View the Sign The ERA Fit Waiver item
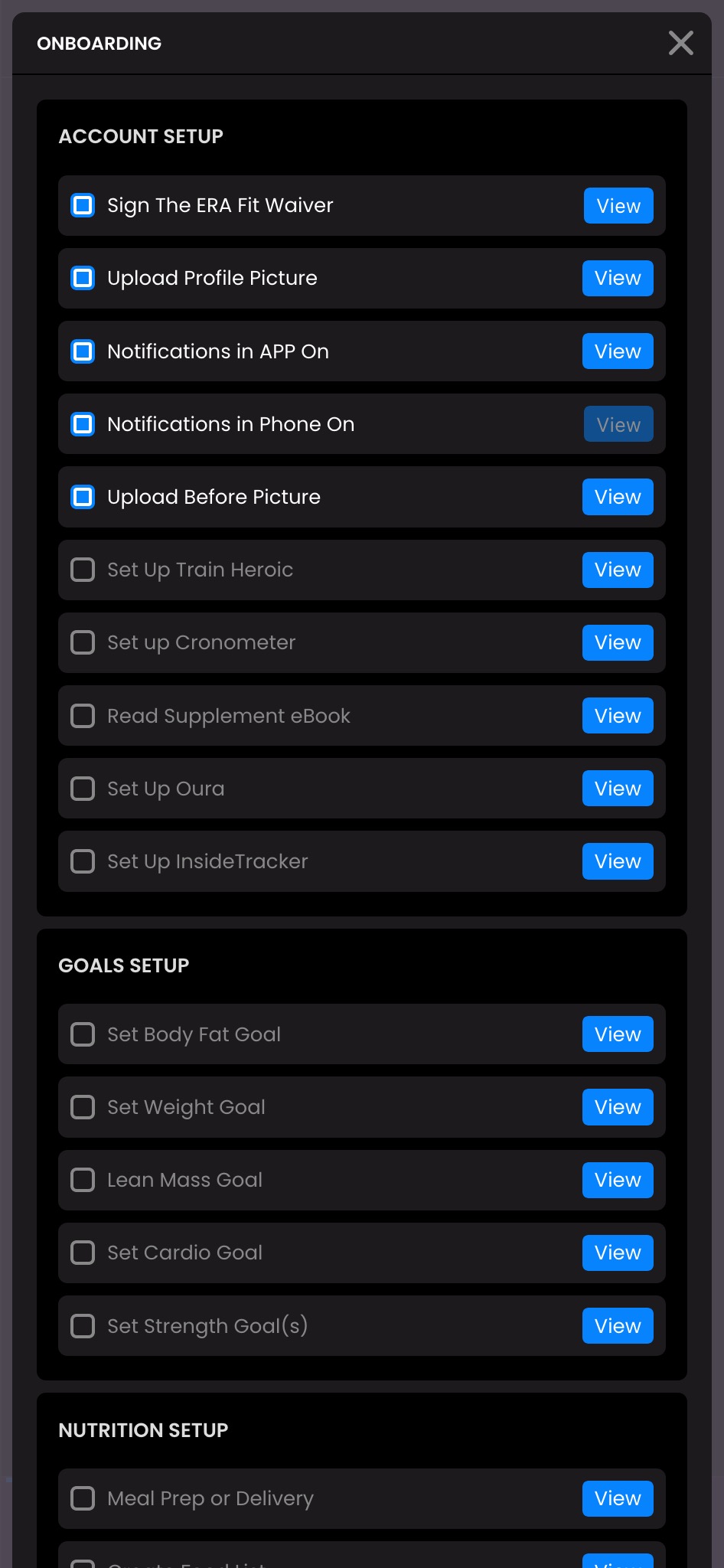Image resolution: width=724 pixels, height=1568 pixels. pos(618,206)
